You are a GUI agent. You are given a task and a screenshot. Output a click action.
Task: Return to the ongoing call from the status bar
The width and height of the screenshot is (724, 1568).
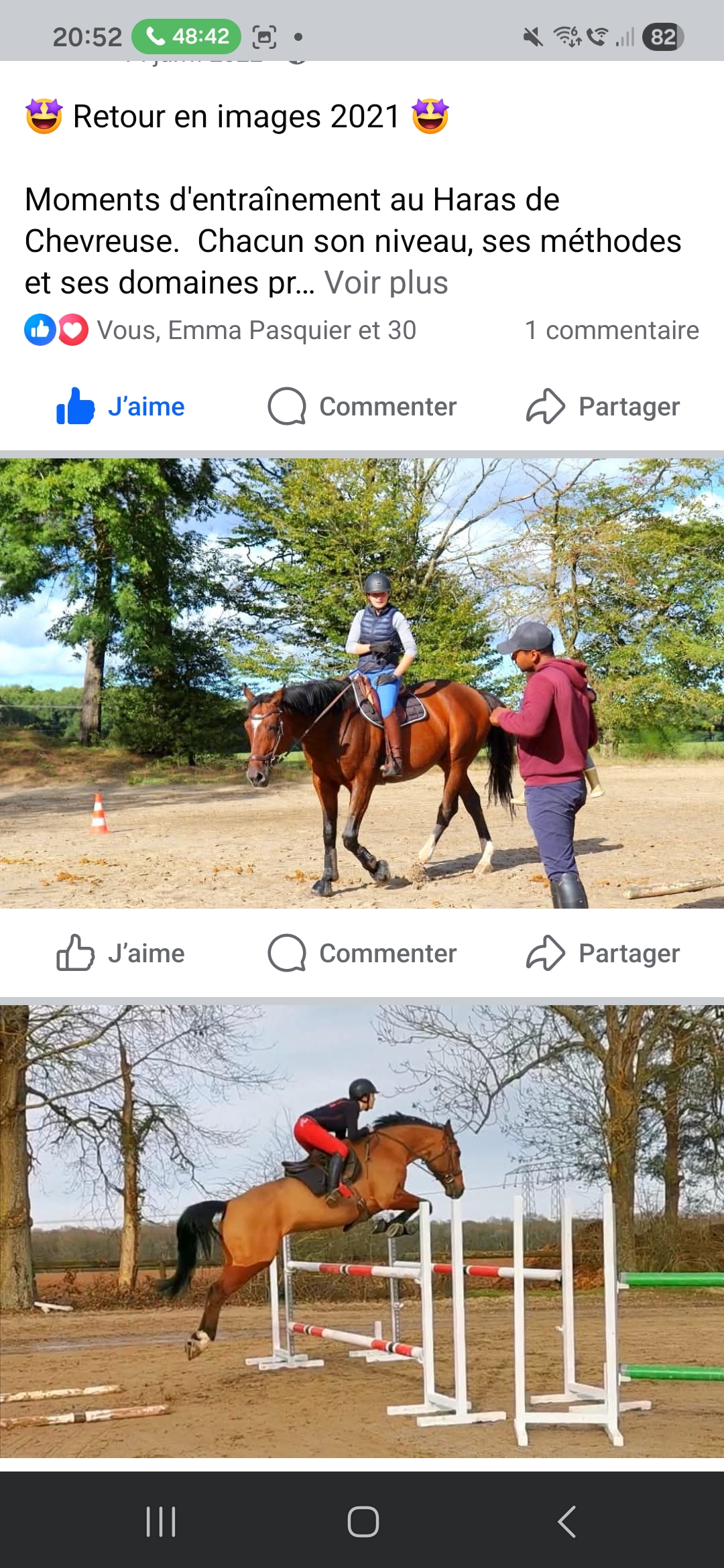click(x=186, y=36)
